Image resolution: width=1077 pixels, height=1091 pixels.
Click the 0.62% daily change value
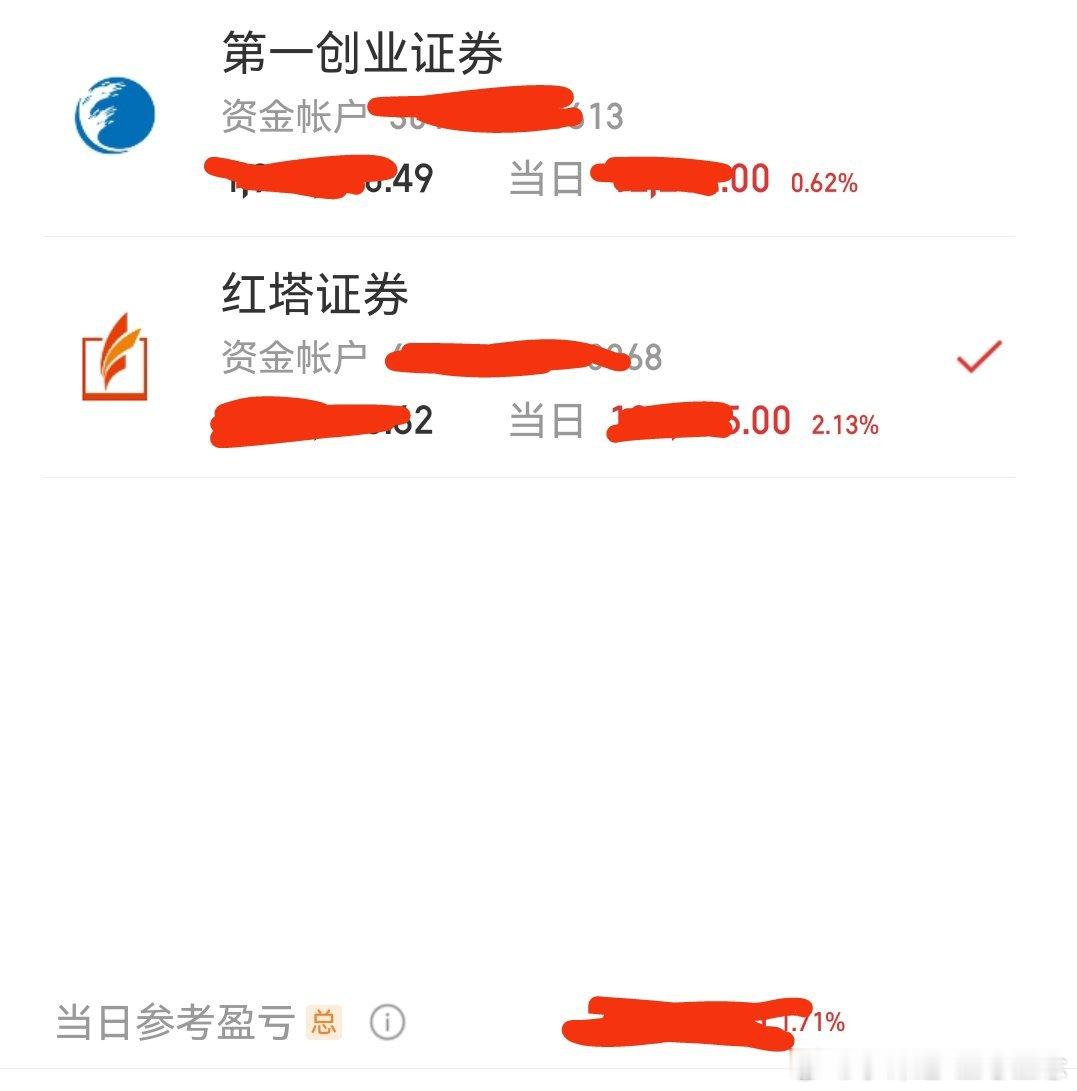tap(825, 183)
